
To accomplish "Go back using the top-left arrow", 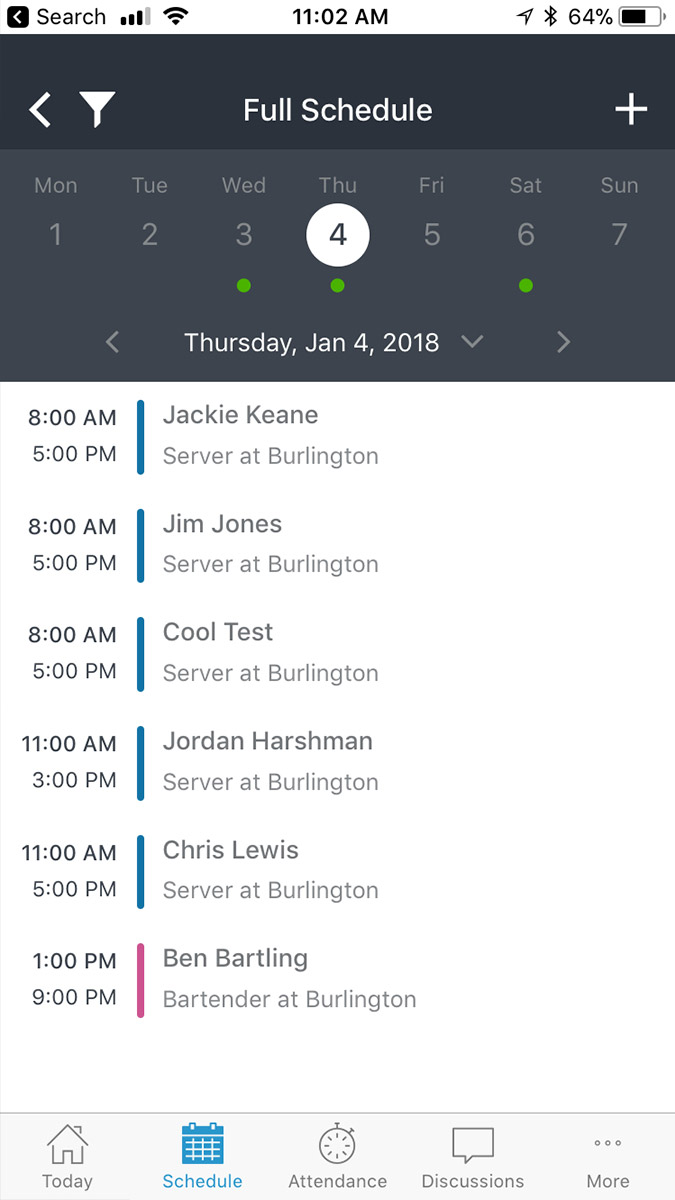I will coord(40,109).
